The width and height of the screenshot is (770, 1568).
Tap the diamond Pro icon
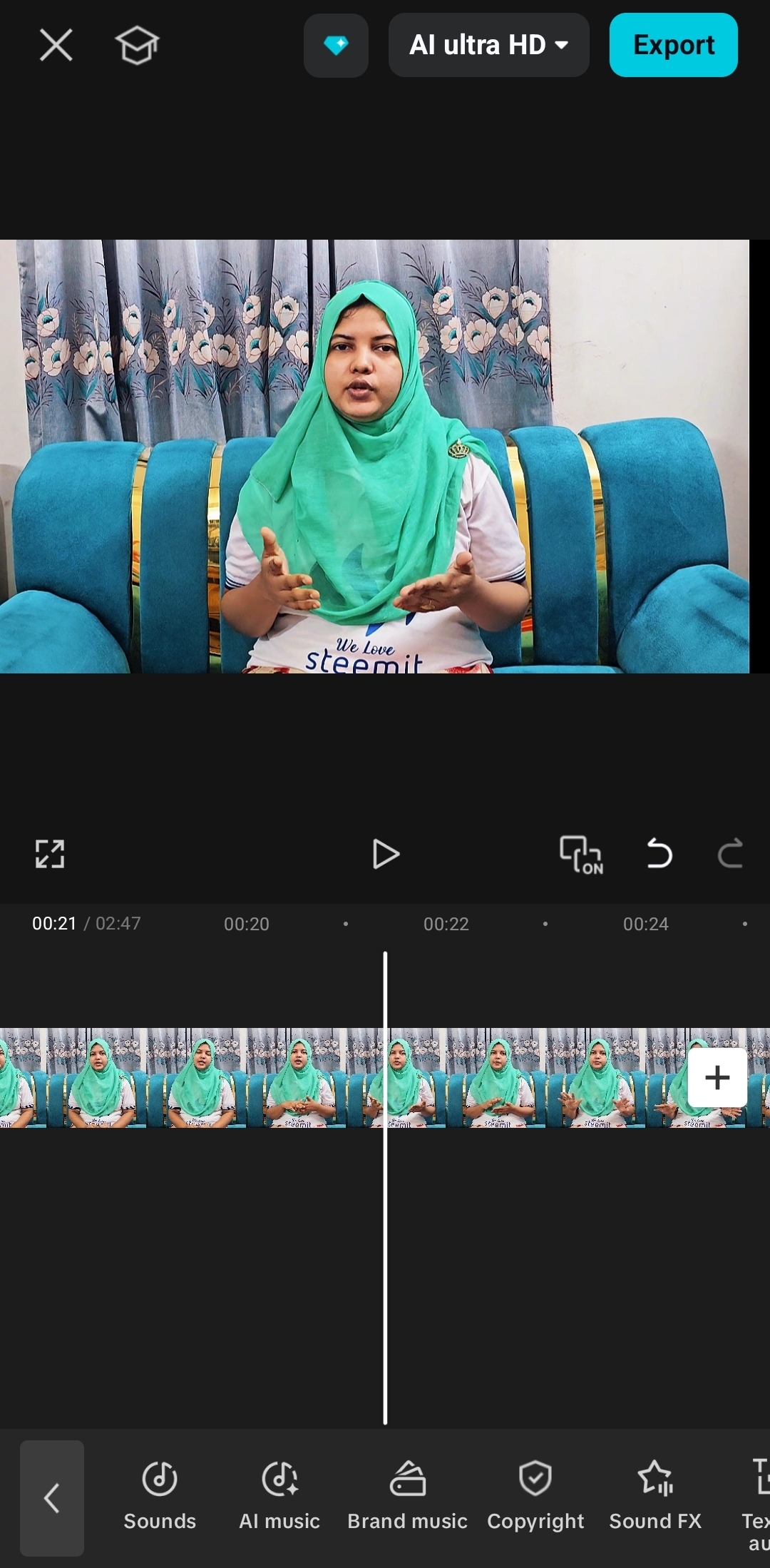(336, 45)
